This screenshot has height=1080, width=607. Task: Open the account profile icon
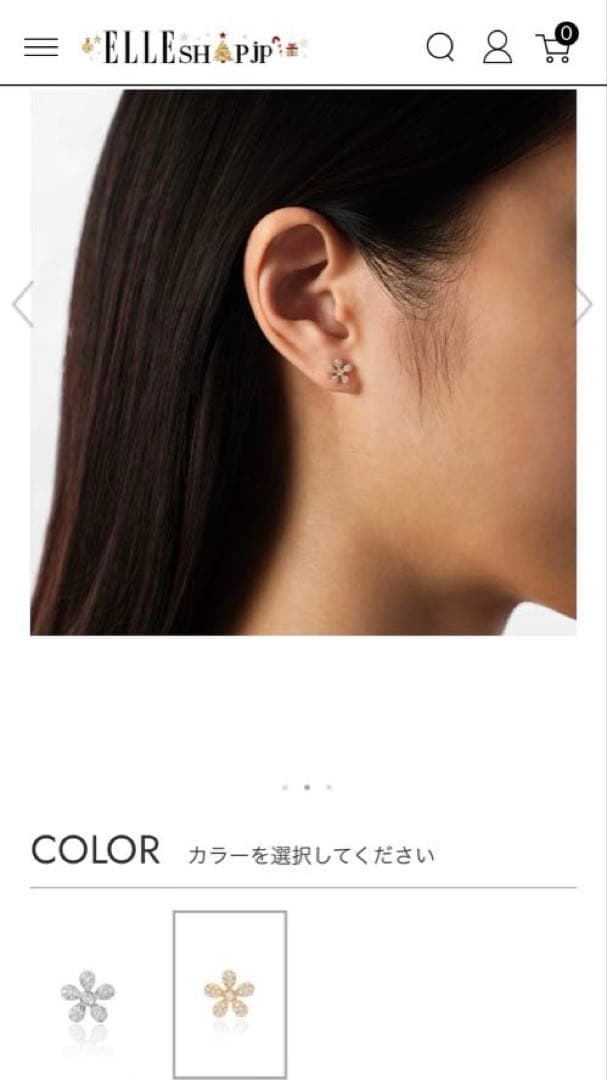pos(497,47)
